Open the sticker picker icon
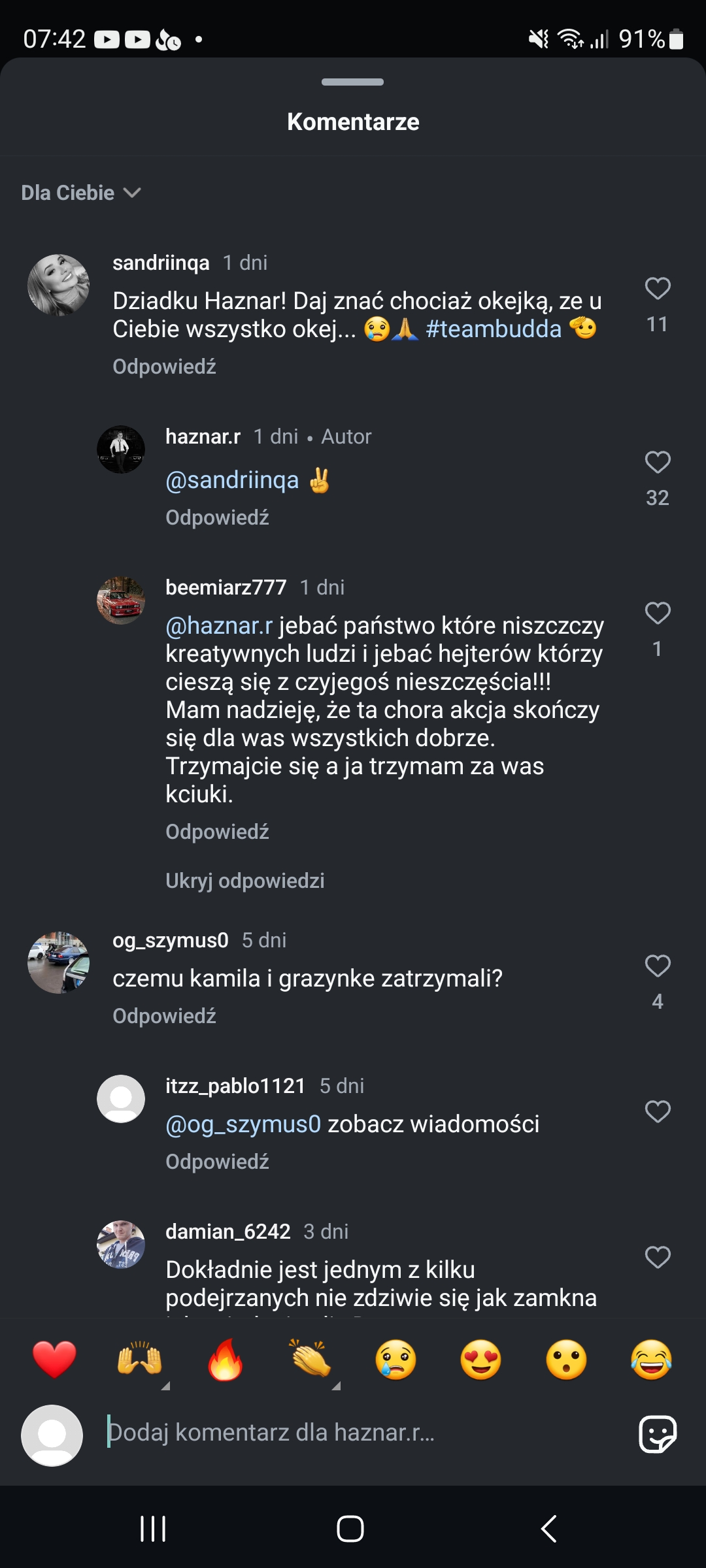This screenshot has width=706, height=1568. click(x=657, y=1434)
